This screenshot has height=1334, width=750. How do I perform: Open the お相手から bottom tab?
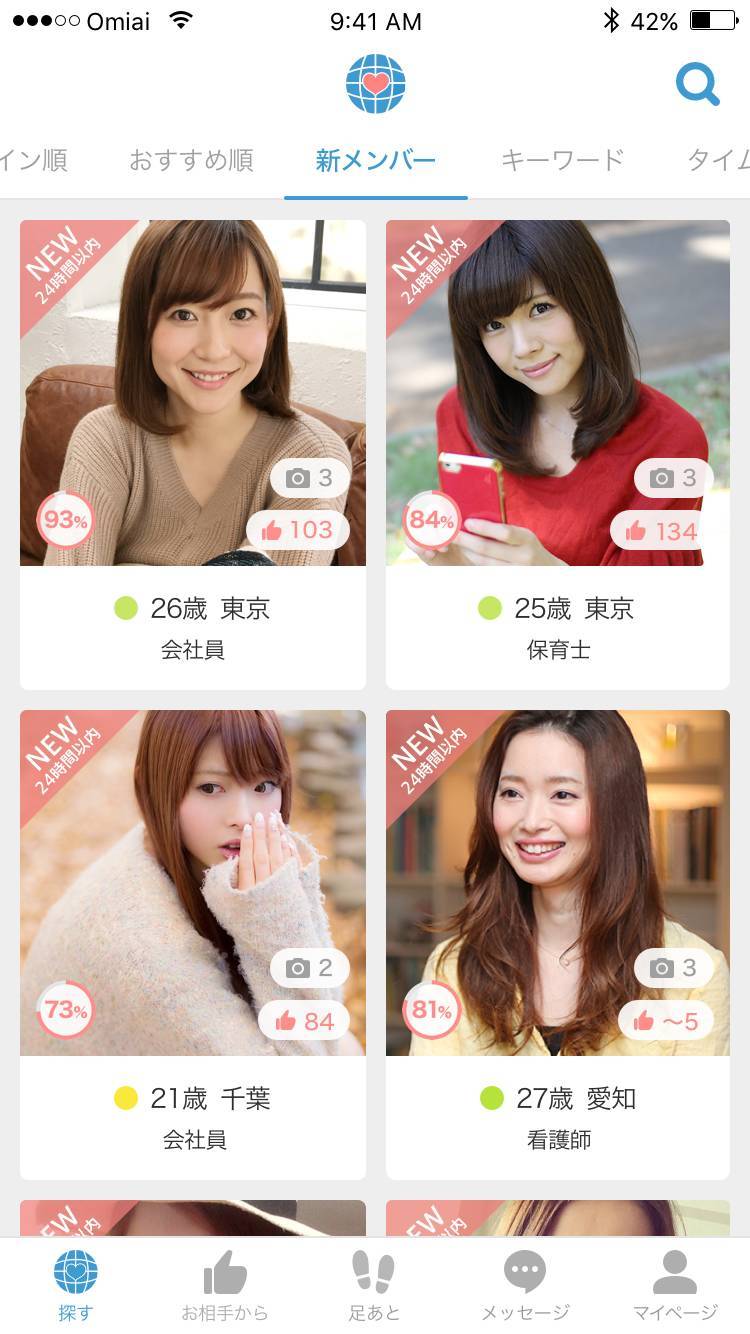pyautogui.click(x=225, y=1286)
